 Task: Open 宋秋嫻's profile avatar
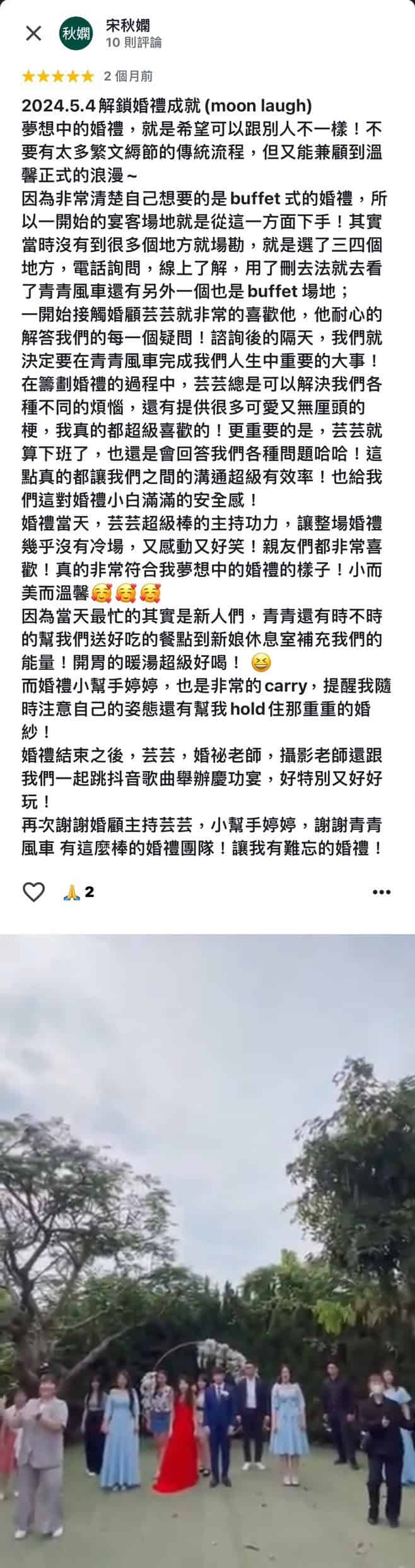click(76, 33)
